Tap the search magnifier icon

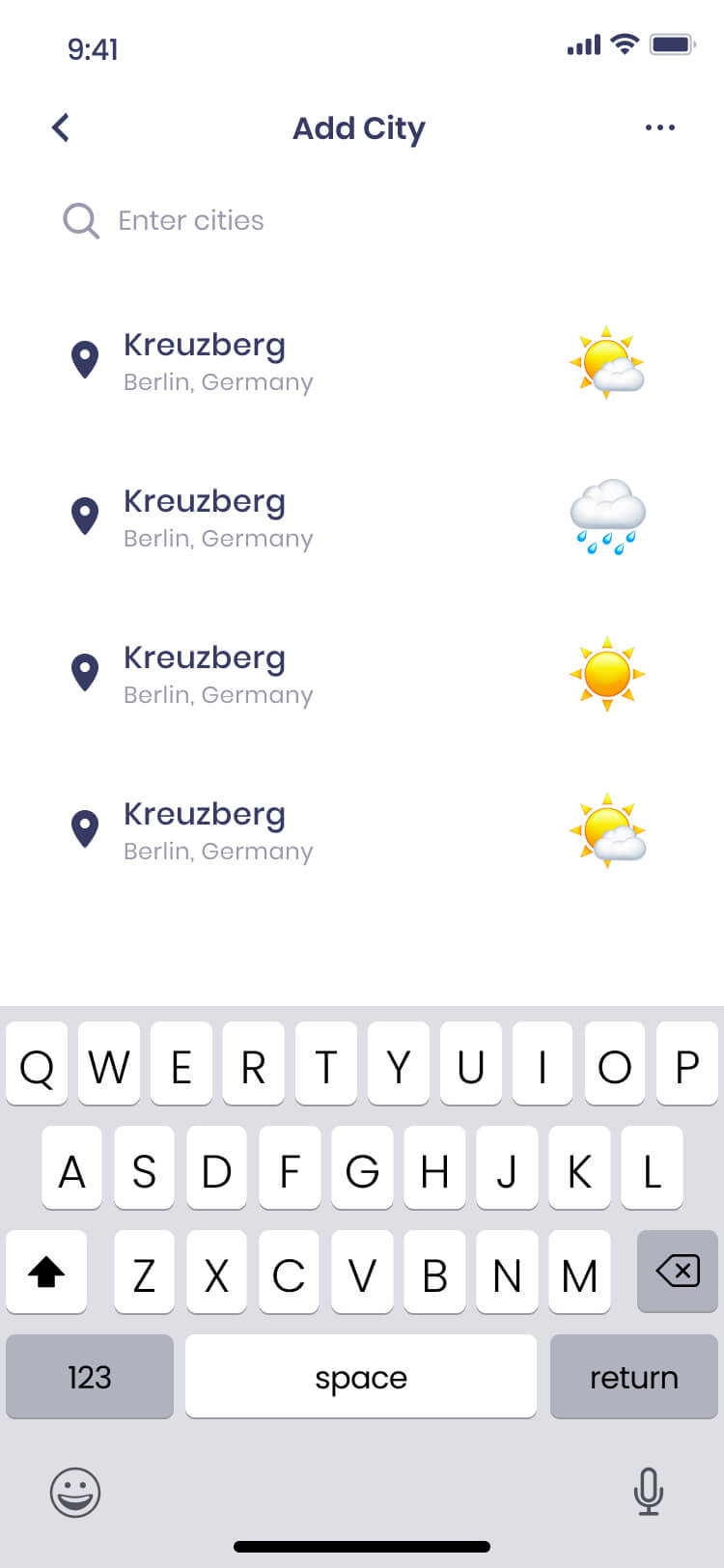tap(81, 220)
